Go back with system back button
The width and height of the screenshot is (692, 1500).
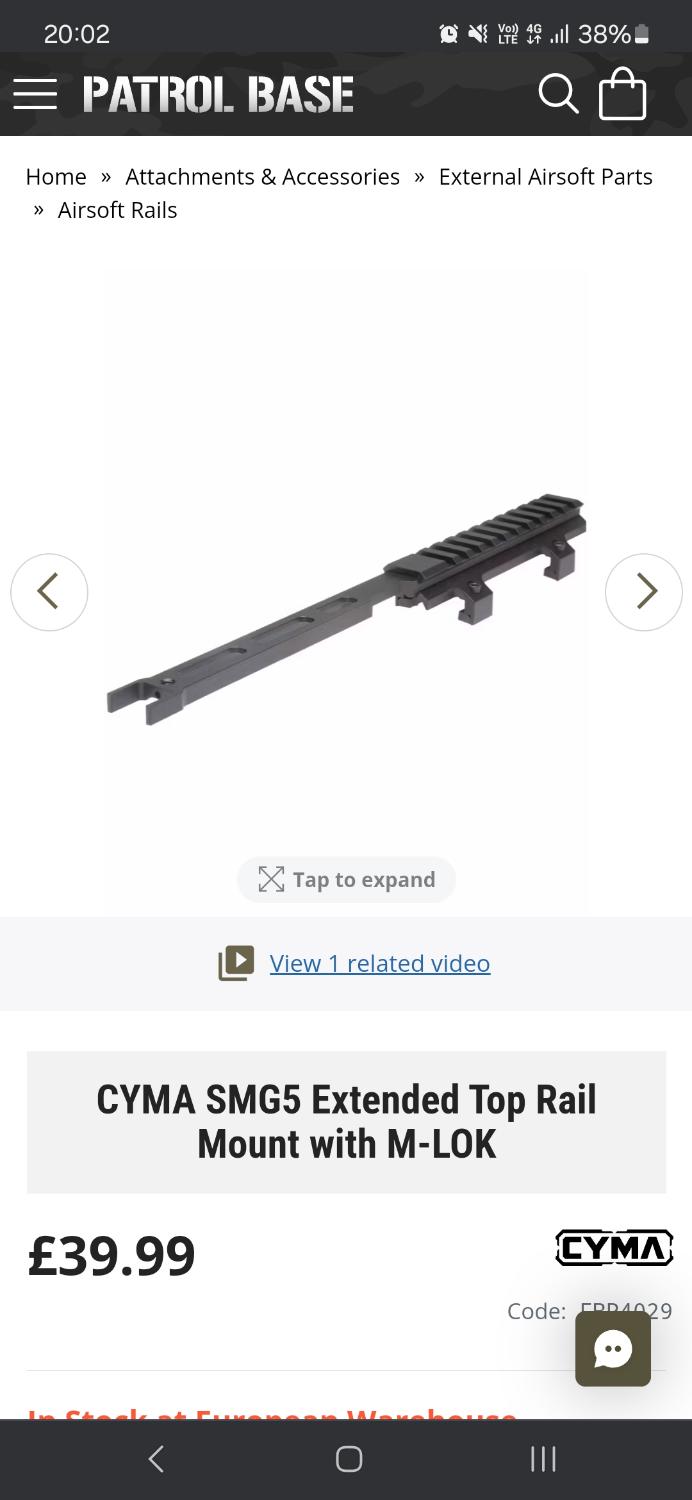pyautogui.click(x=156, y=1459)
